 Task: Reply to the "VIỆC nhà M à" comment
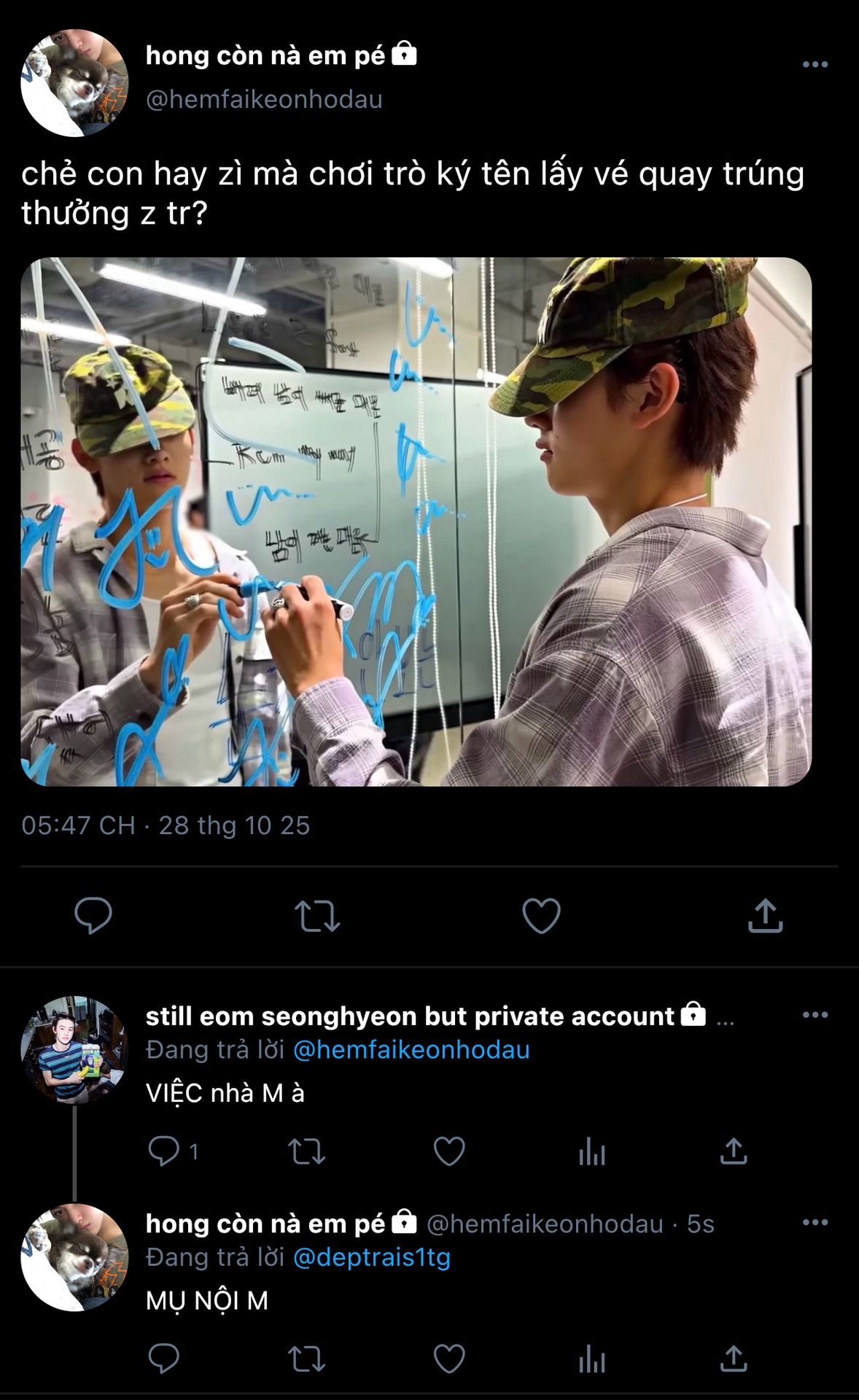[164, 1151]
